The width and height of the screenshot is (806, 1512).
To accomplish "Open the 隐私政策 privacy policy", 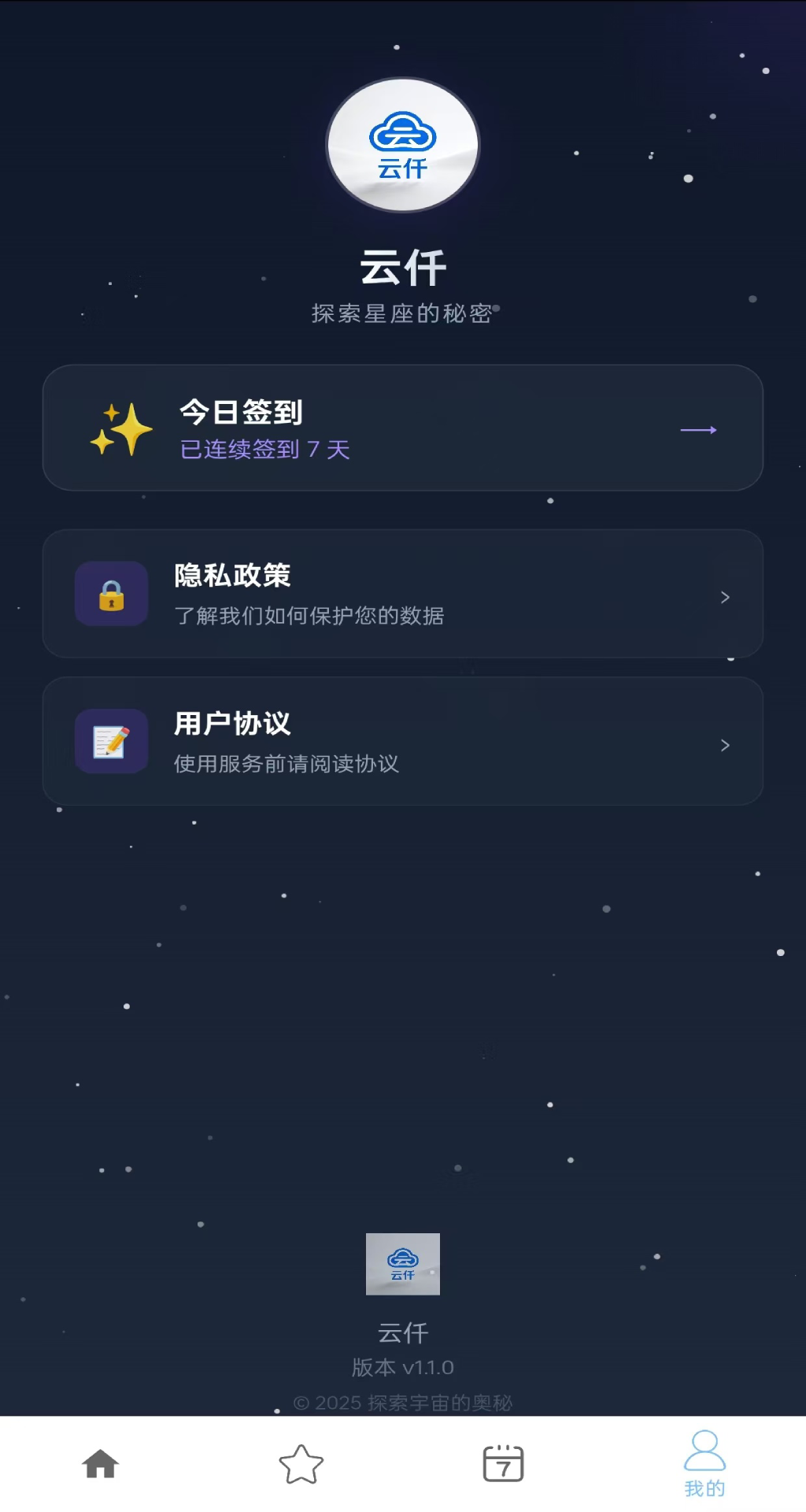I will point(403,595).
